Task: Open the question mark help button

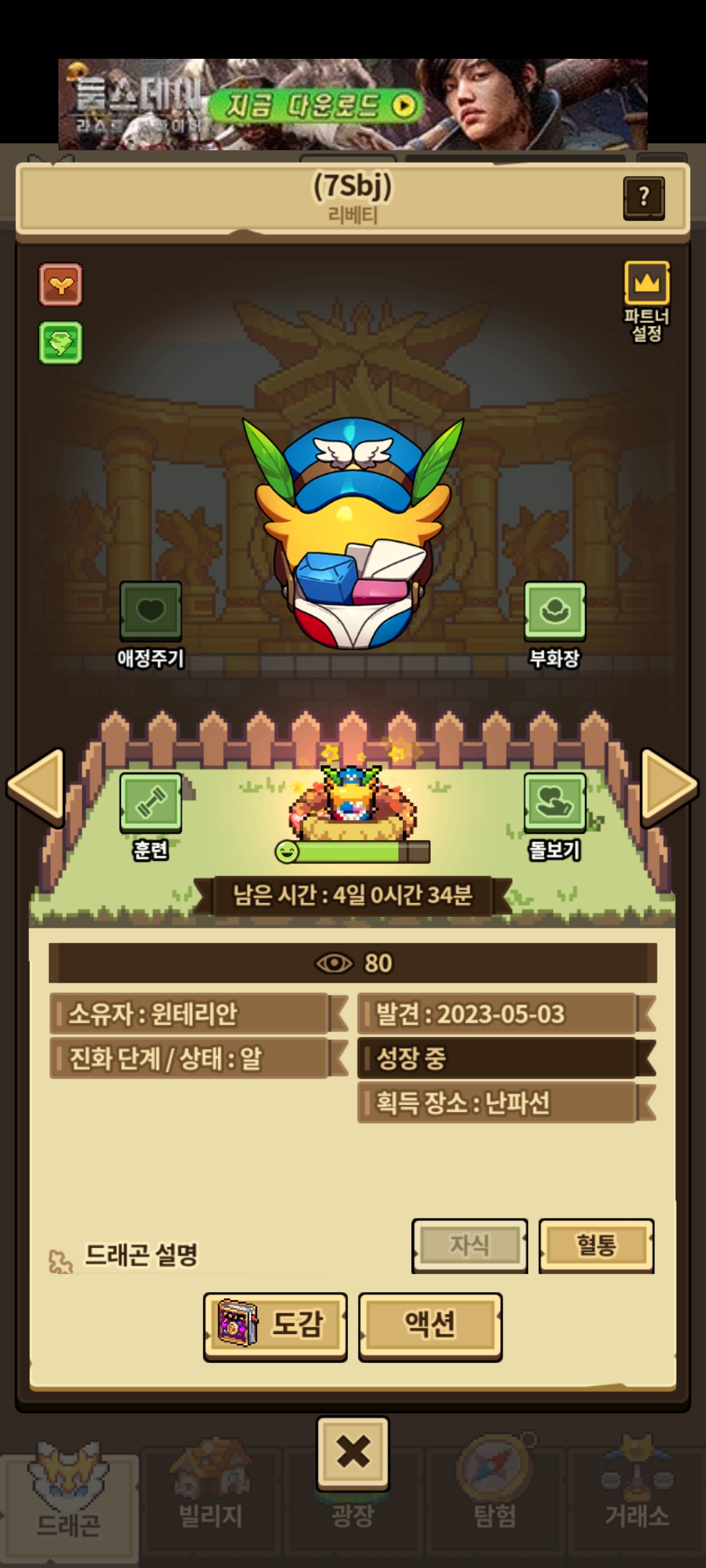Action: 644,197
